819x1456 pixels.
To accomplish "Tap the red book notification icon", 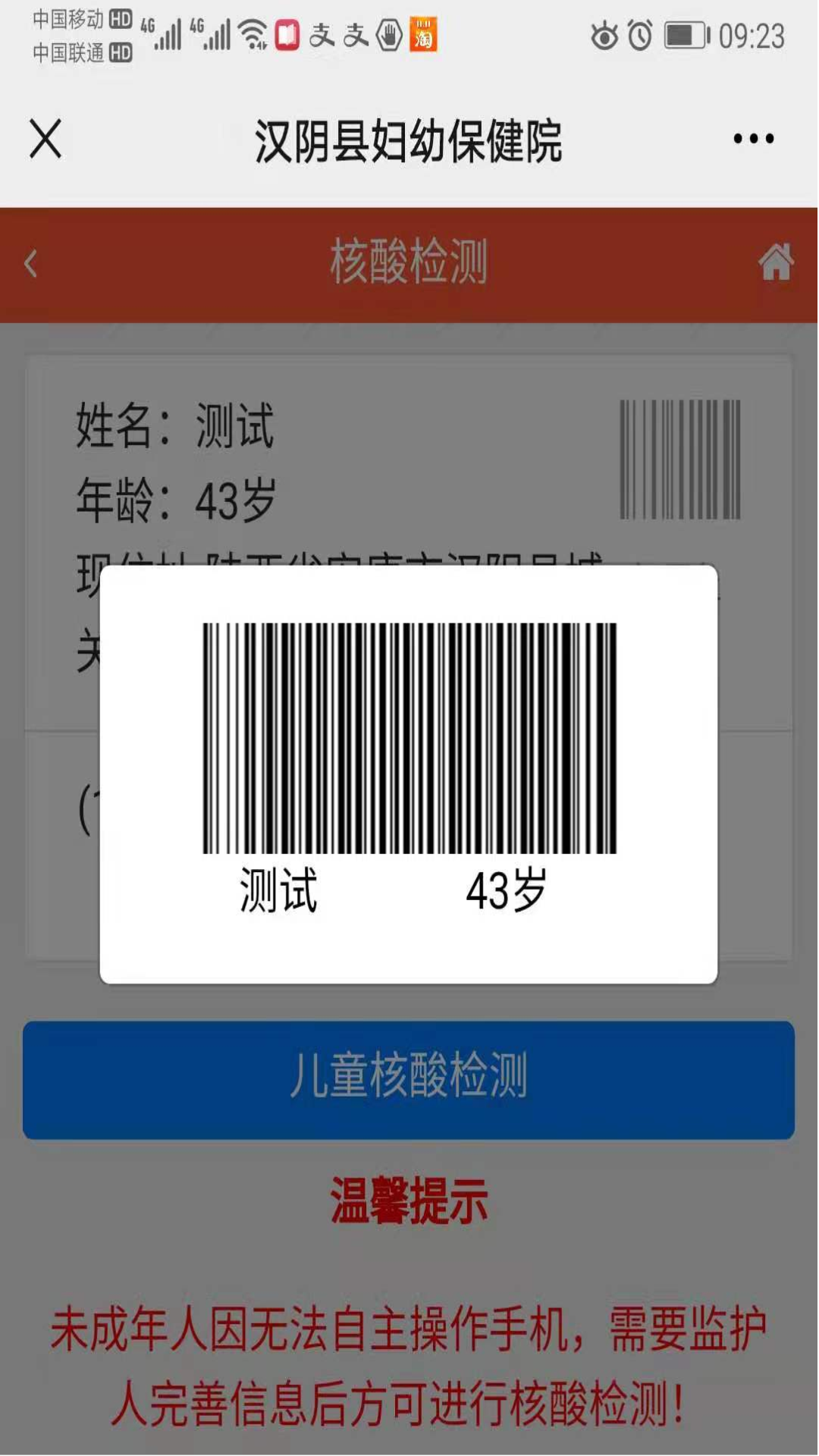I will tap(285, 34).
